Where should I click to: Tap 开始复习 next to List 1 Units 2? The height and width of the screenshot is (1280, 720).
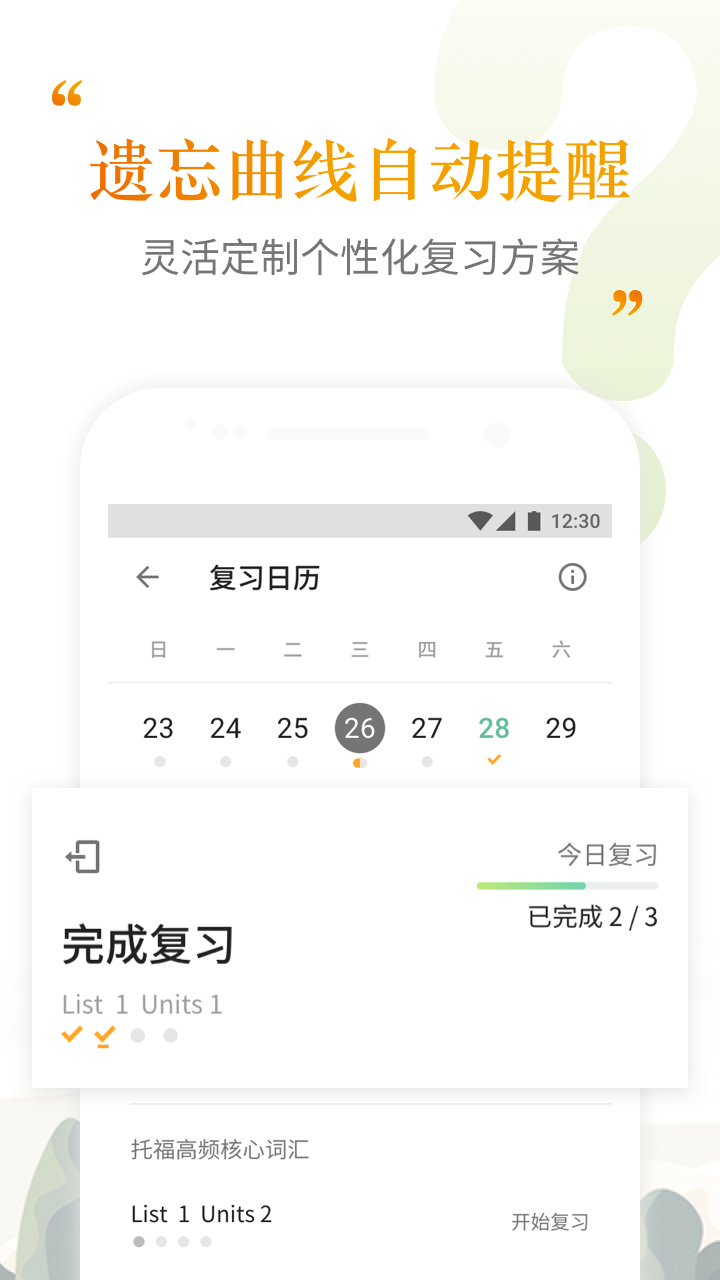click(x=551, y=1222)
